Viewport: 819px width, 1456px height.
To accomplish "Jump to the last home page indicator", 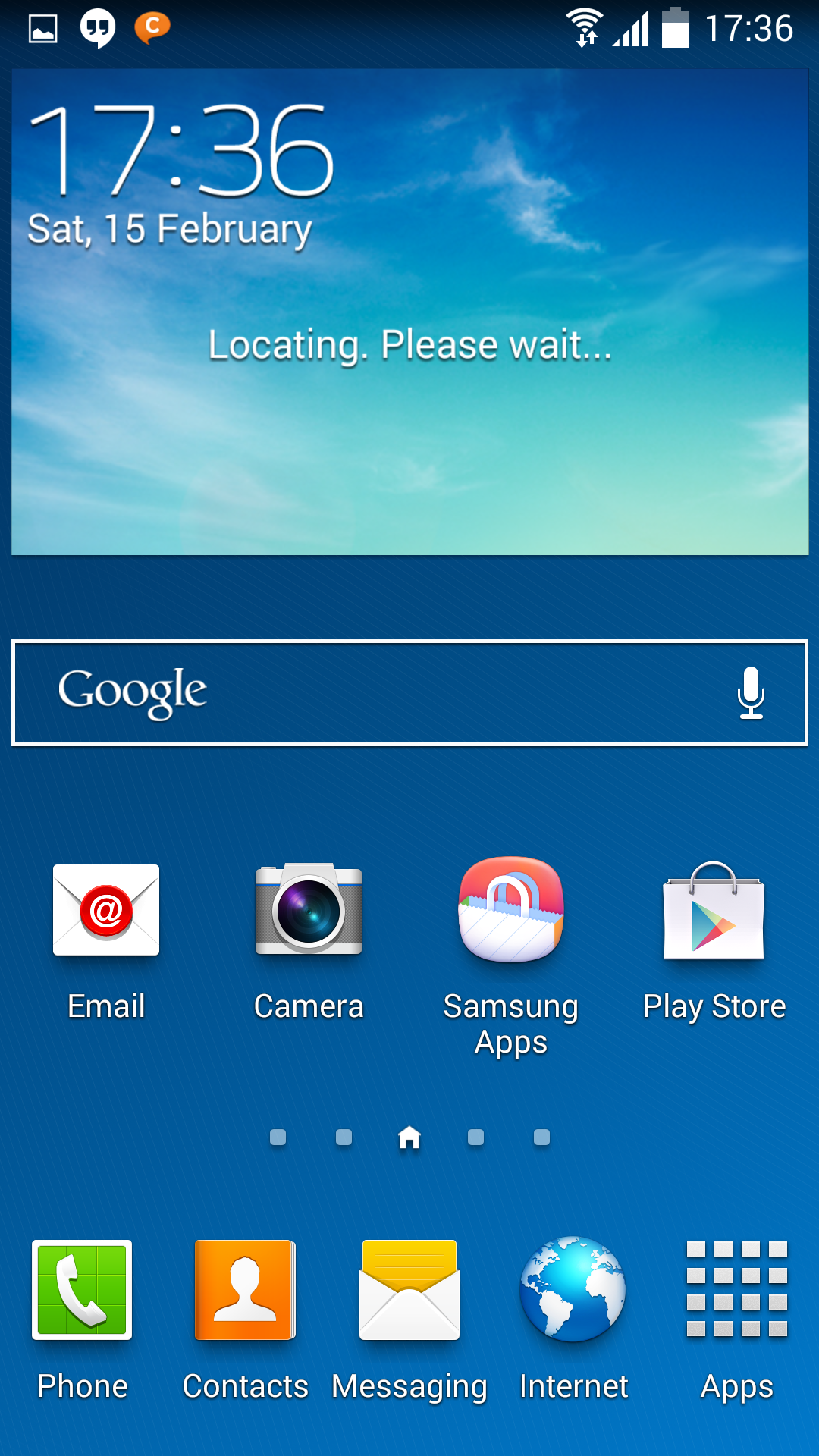I will click(541, 1137).
